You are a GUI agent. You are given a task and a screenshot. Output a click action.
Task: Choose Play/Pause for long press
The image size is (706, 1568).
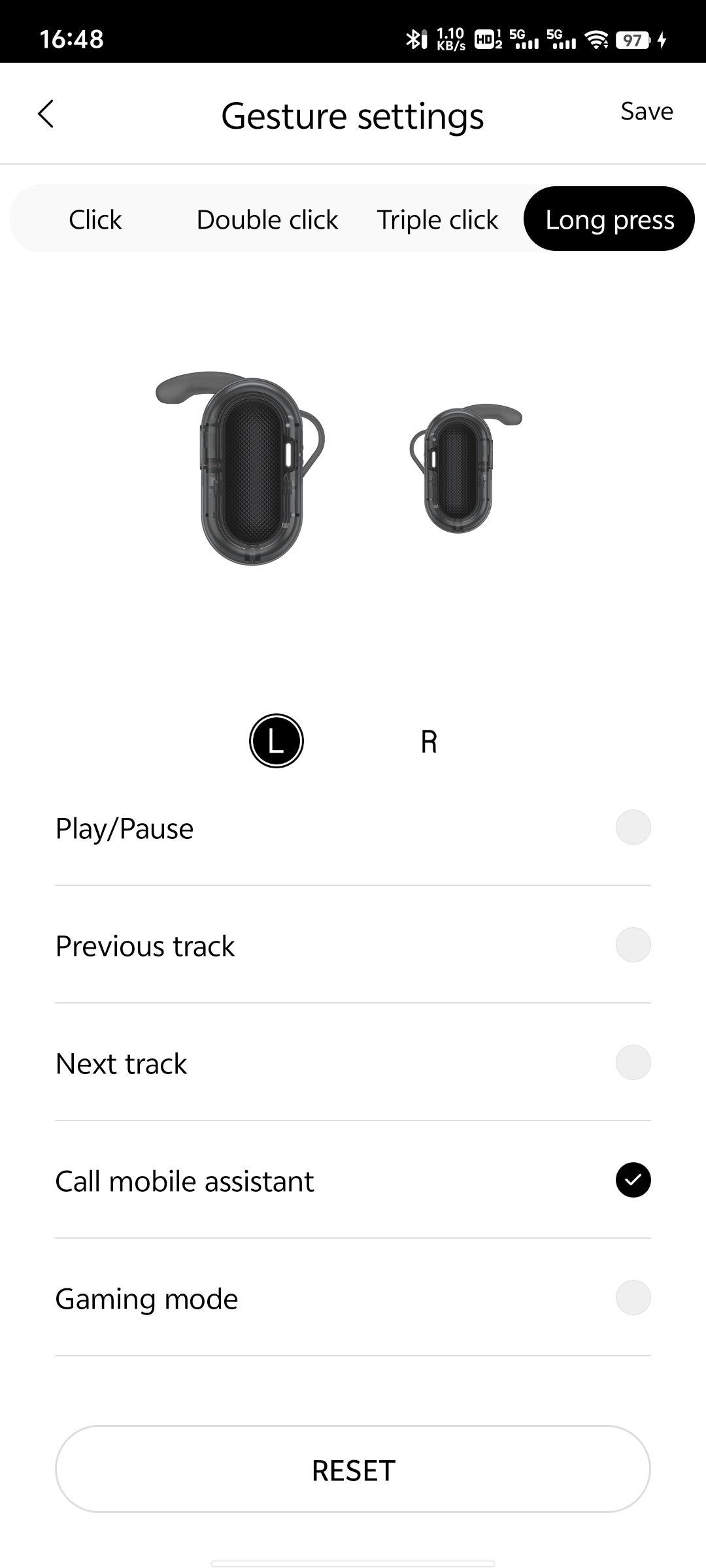coord(633,828)
